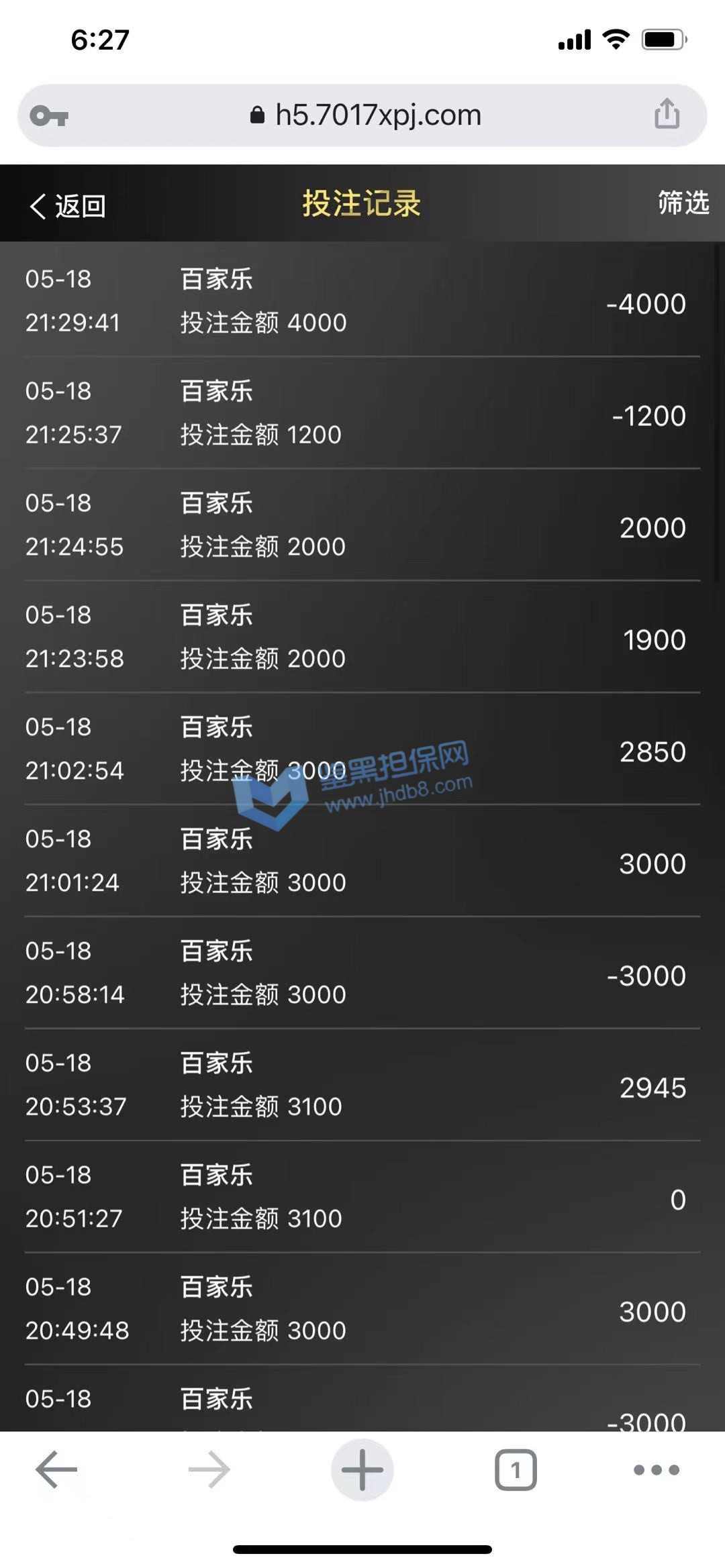Open a new tab with plus button
The width and height of the screenshot is (725, 1568).
(x=362, y=1469)
